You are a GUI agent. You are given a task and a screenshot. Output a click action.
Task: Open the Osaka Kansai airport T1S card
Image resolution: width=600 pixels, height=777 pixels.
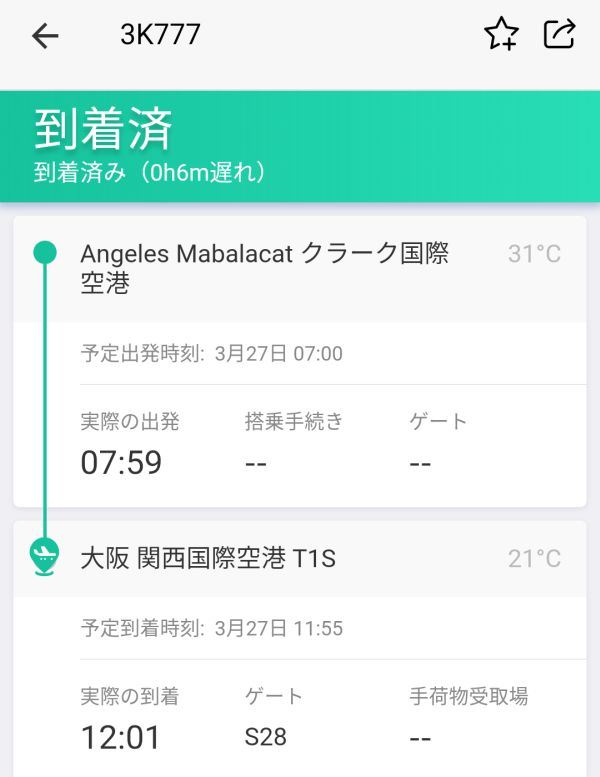click(x=207, y=558)
